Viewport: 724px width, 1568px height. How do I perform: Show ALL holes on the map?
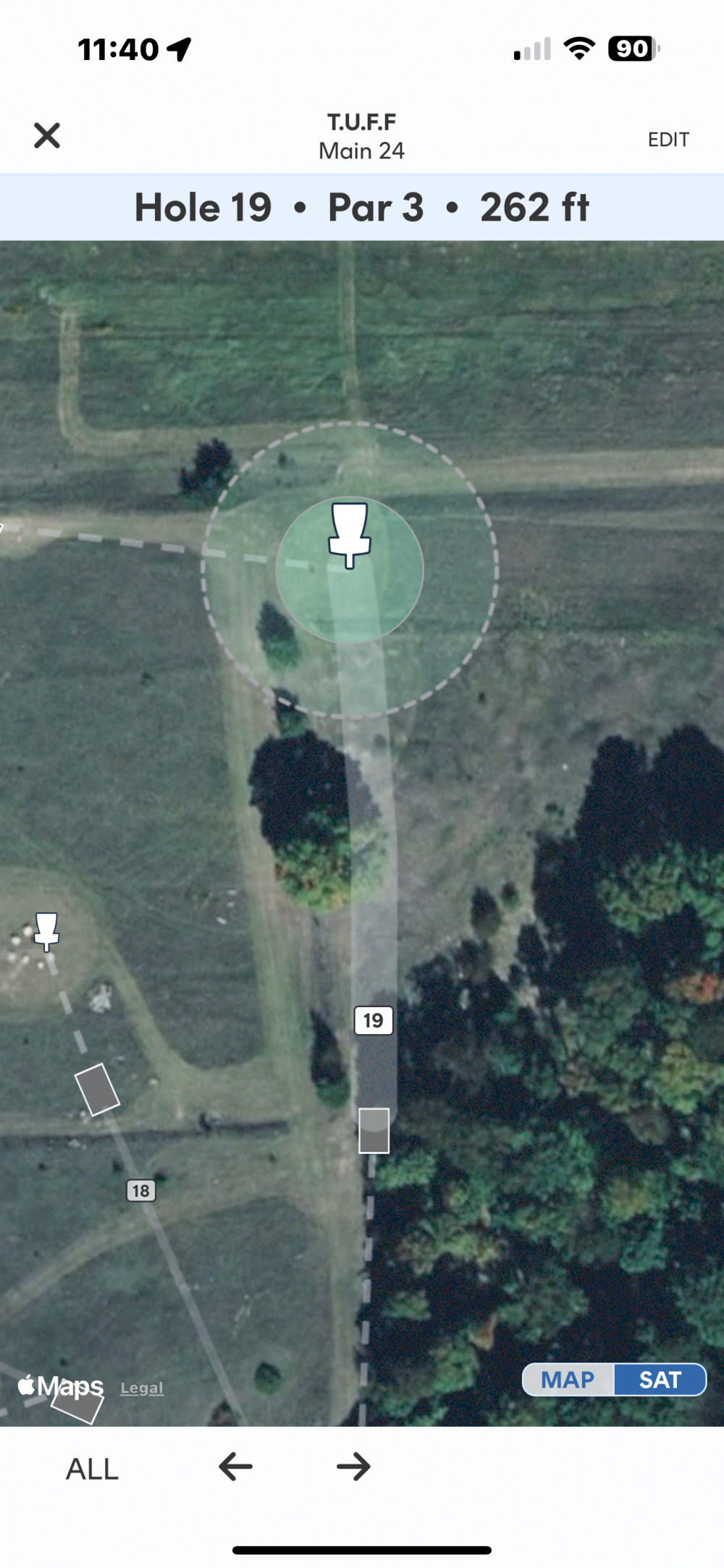[x=92, y=1470]
